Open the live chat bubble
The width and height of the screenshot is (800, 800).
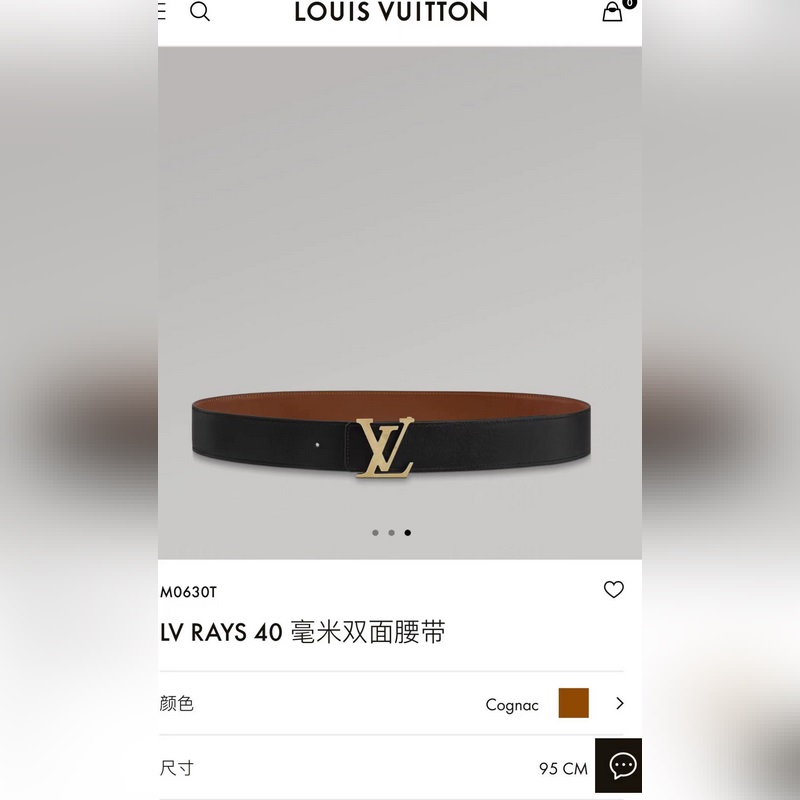point(619,766)
